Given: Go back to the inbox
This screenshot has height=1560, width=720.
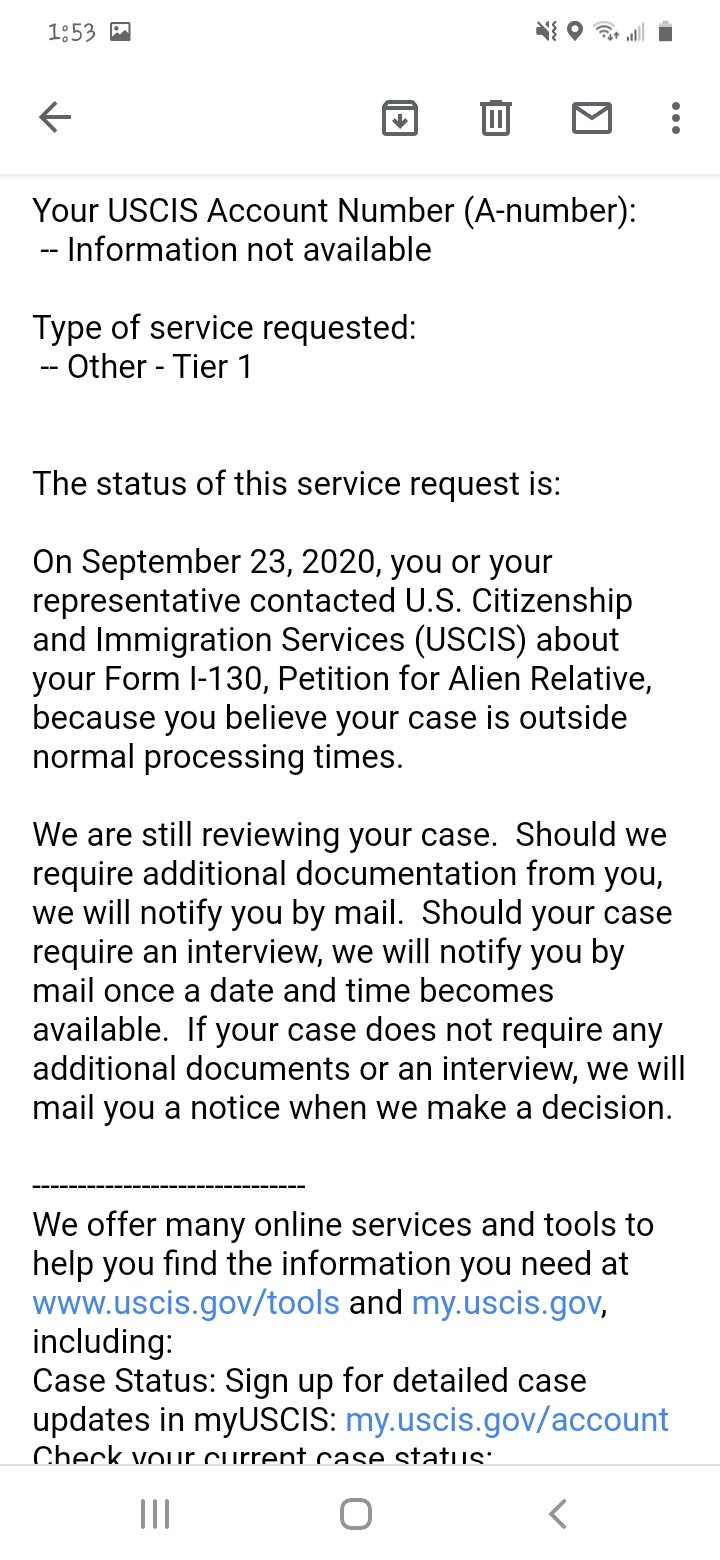Looking at the screenshot, I should (x=55, y=119).
